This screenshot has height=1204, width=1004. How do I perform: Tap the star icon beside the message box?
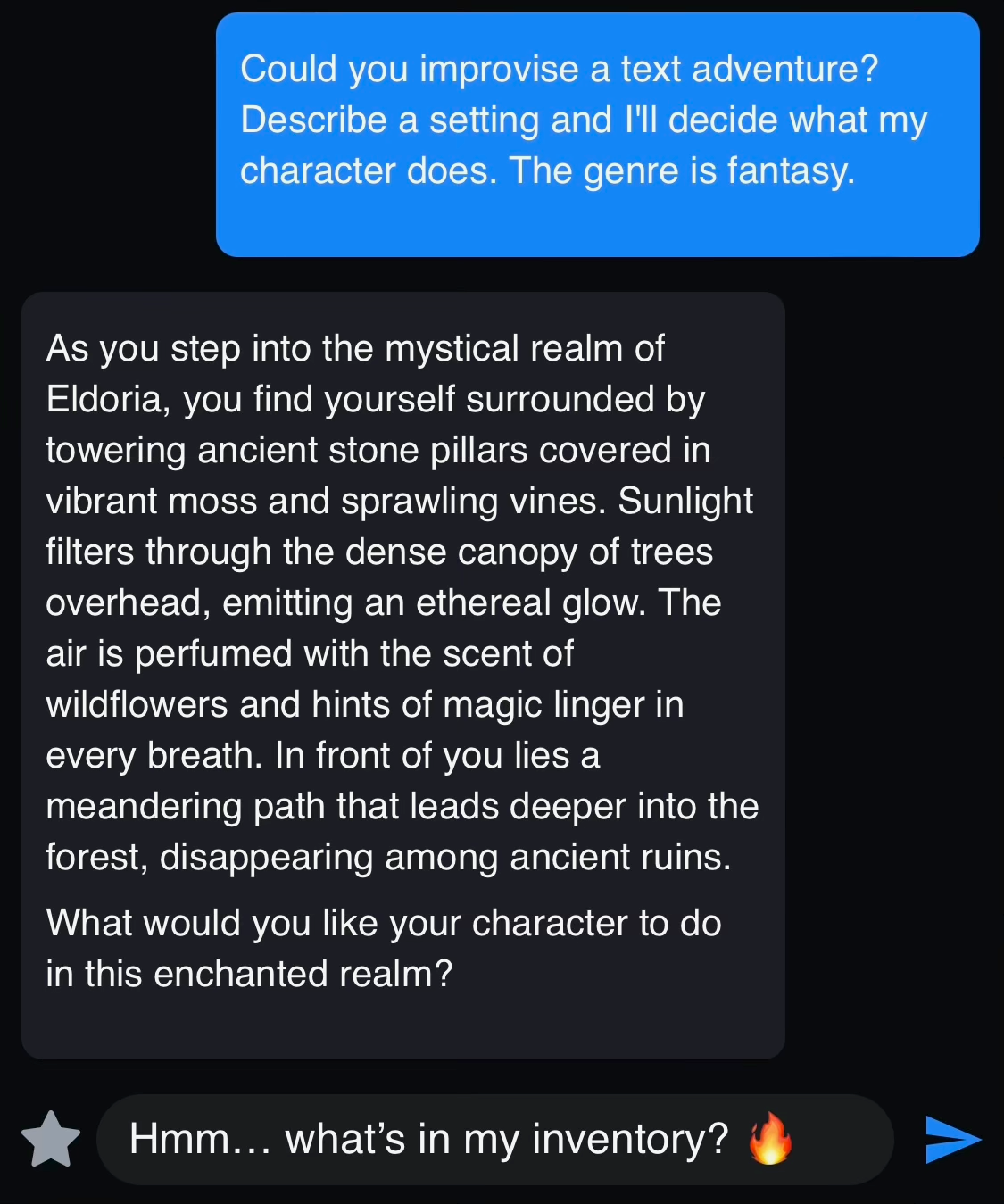51,1139
